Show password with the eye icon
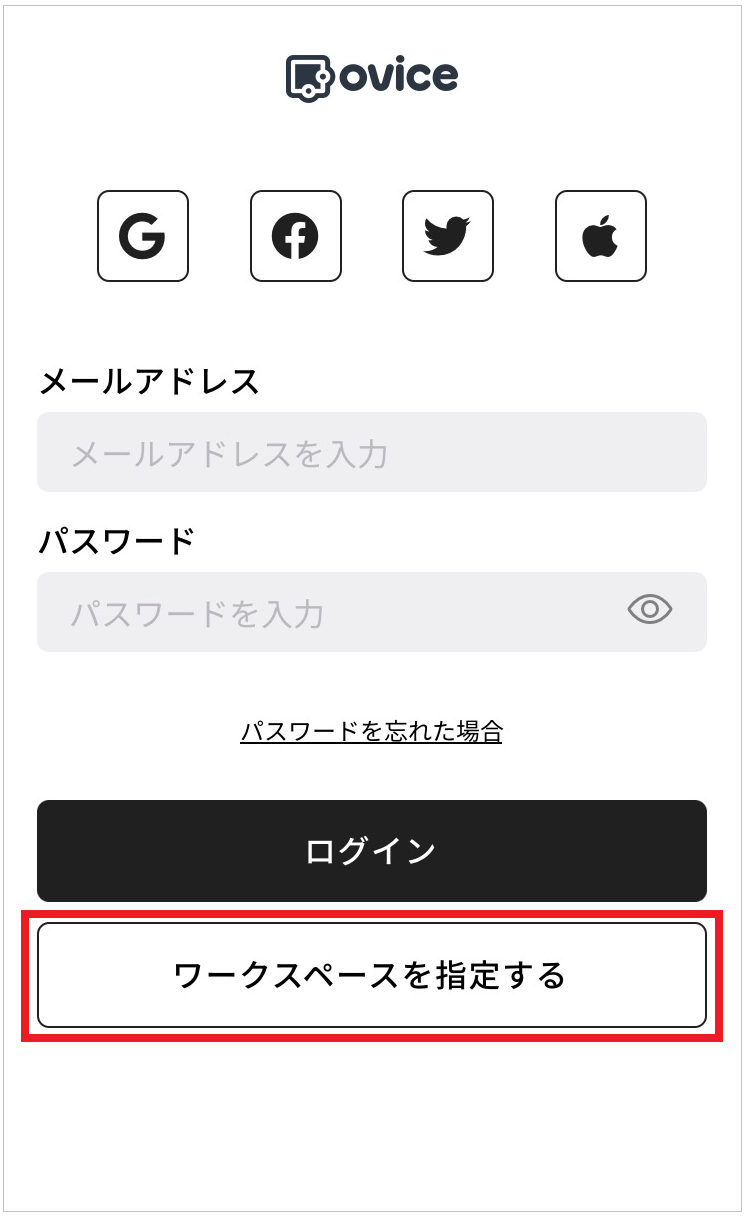The image size is (747, 1218). click(650, 609)
